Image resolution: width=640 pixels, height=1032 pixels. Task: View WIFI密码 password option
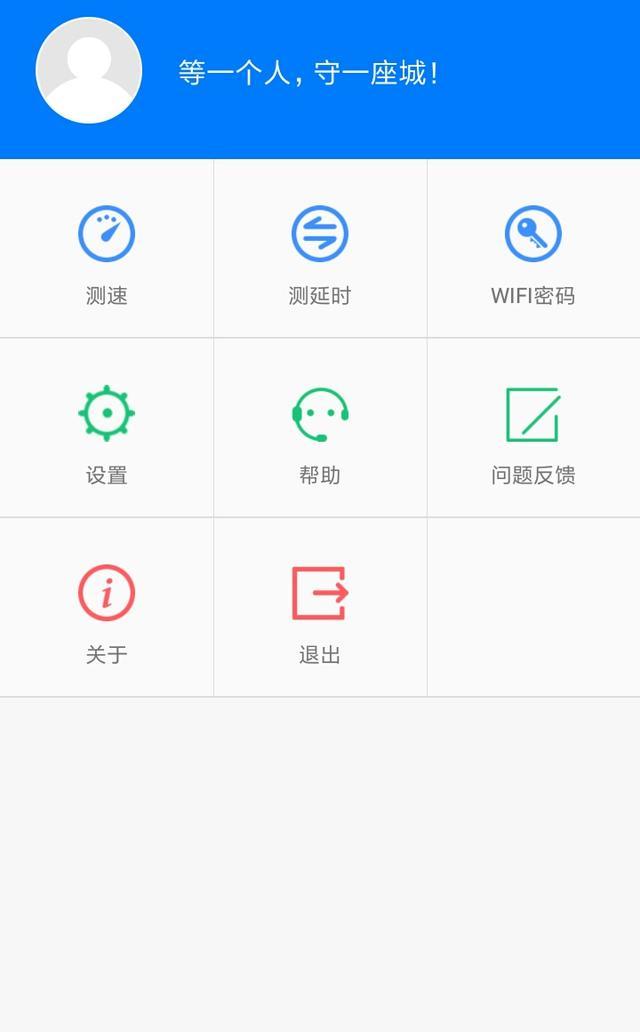pos(533,250)
